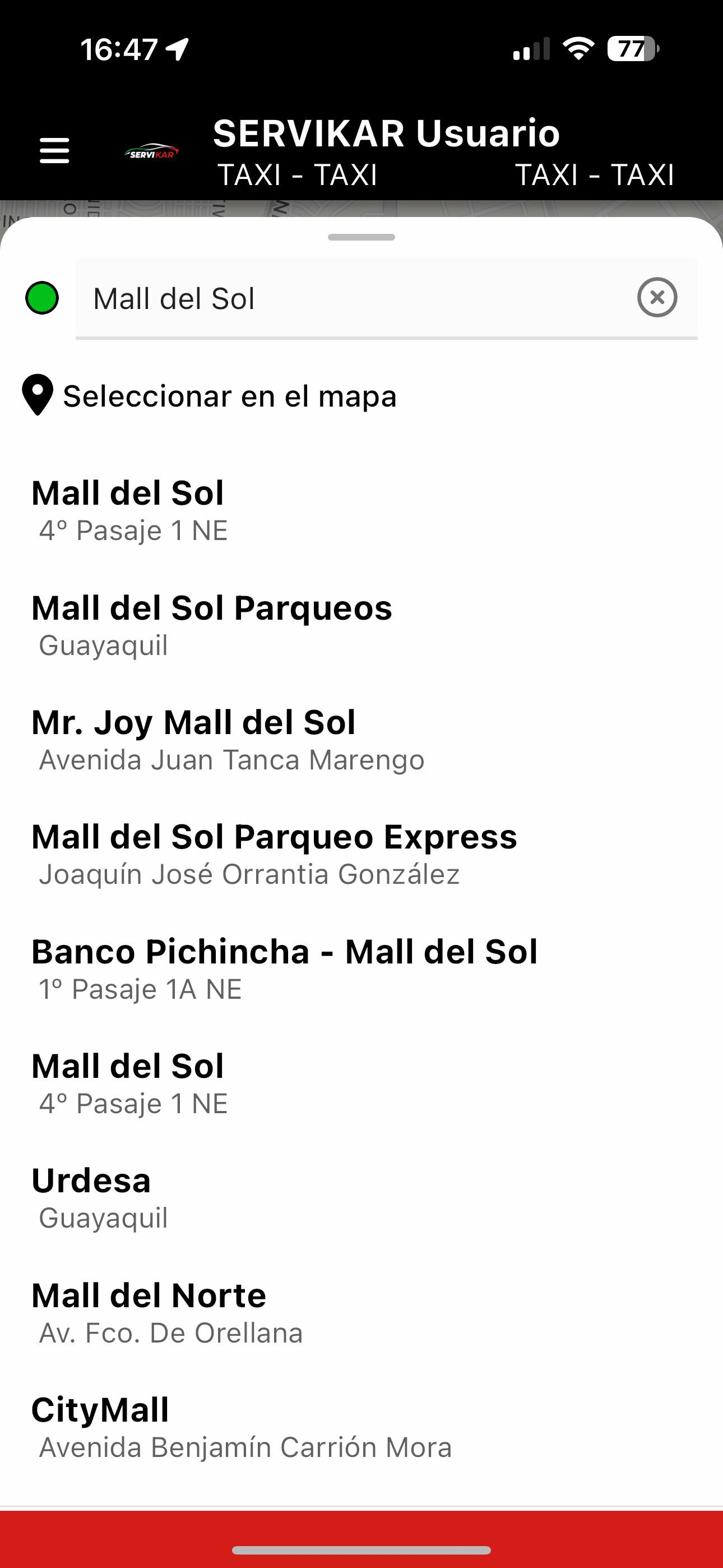Open the hamburger menu

click(54, 150)
